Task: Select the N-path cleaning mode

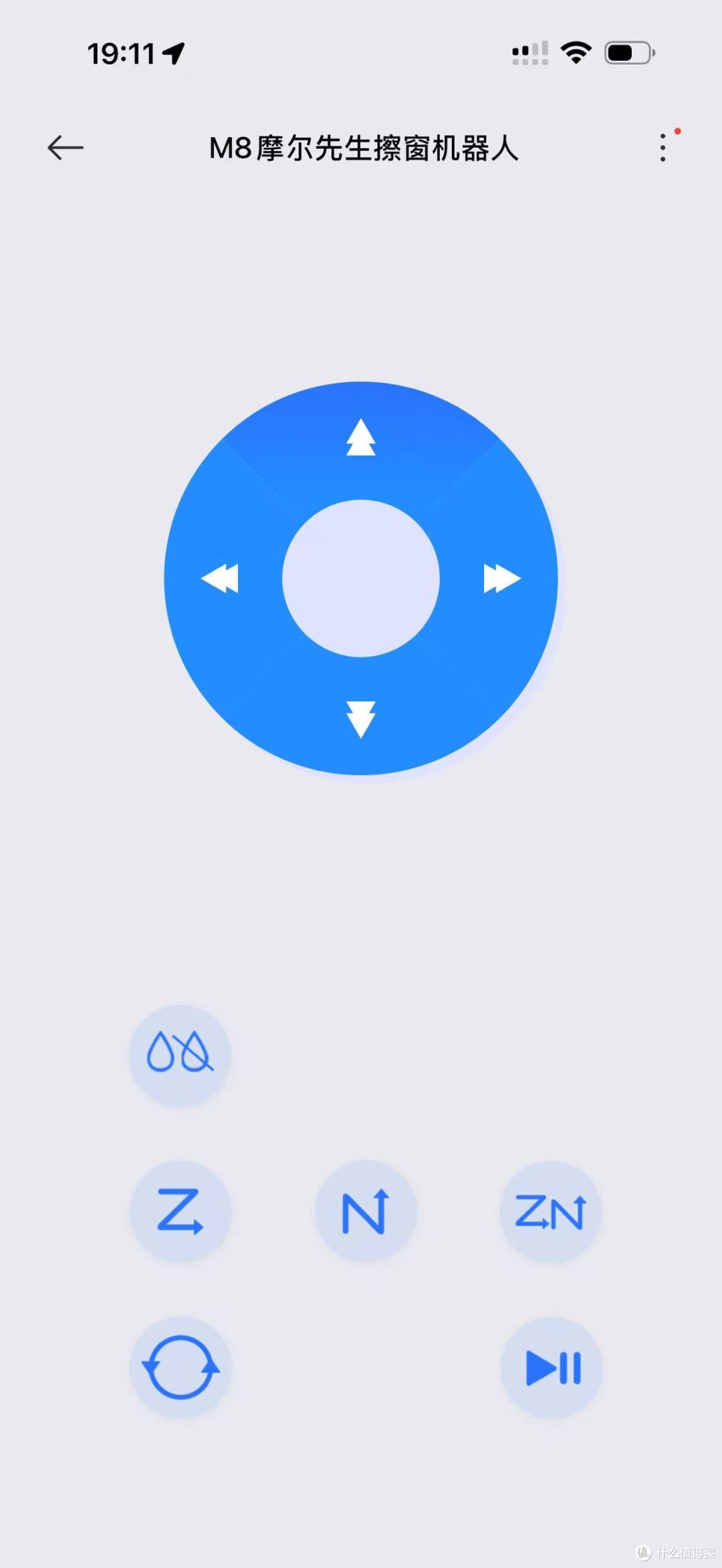Action: (x=366, y=1211)
